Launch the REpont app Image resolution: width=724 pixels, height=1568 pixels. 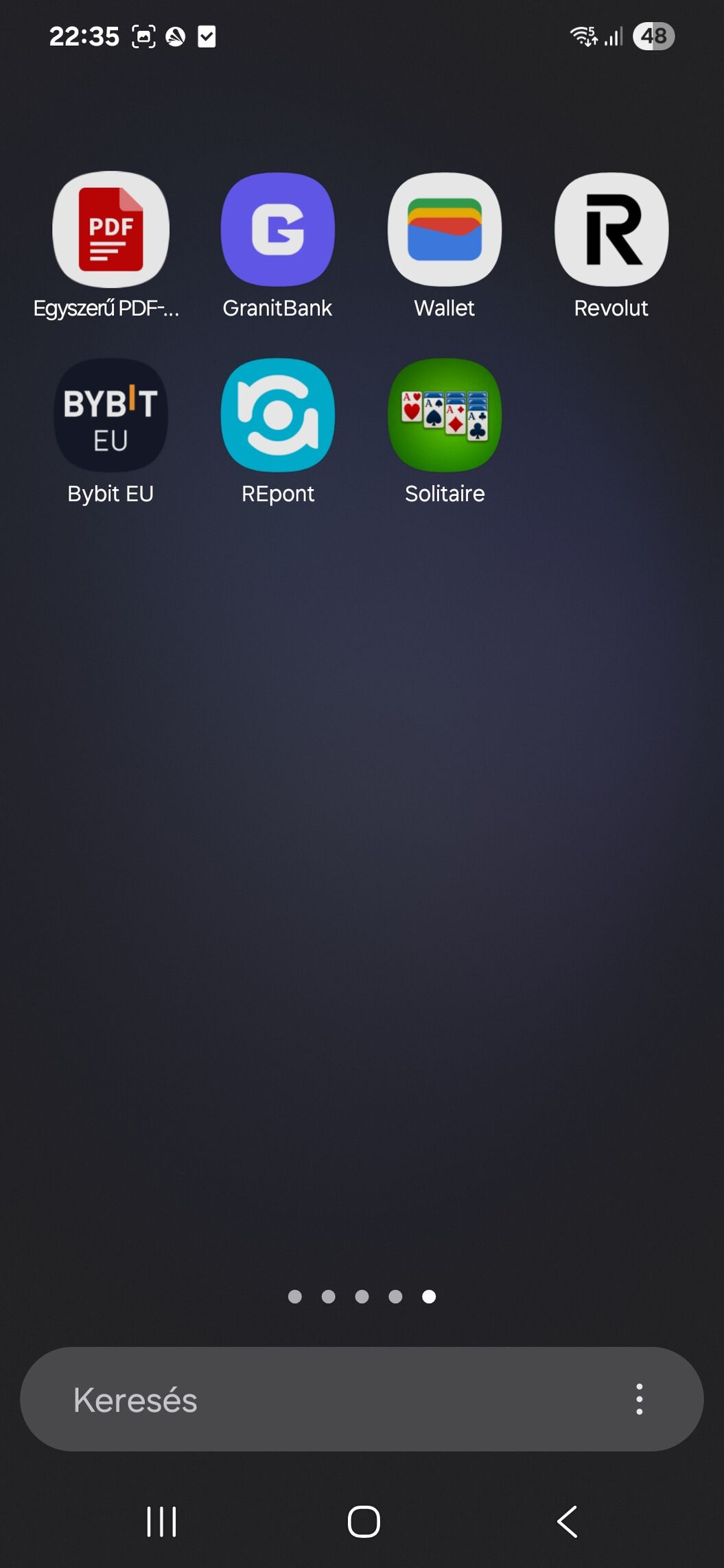(277, 415)
